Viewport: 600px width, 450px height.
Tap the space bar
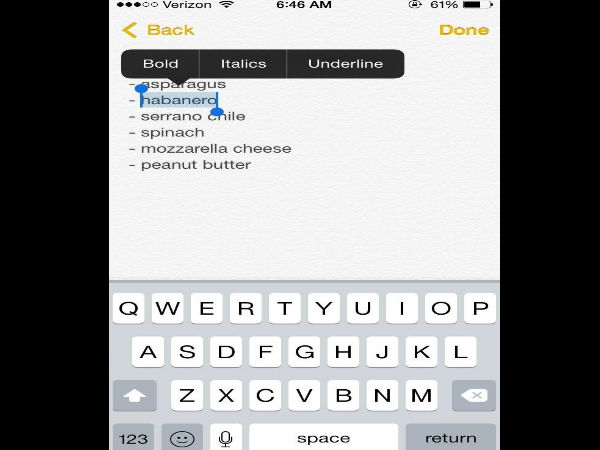pyautogui.click(x=323, y=438)
